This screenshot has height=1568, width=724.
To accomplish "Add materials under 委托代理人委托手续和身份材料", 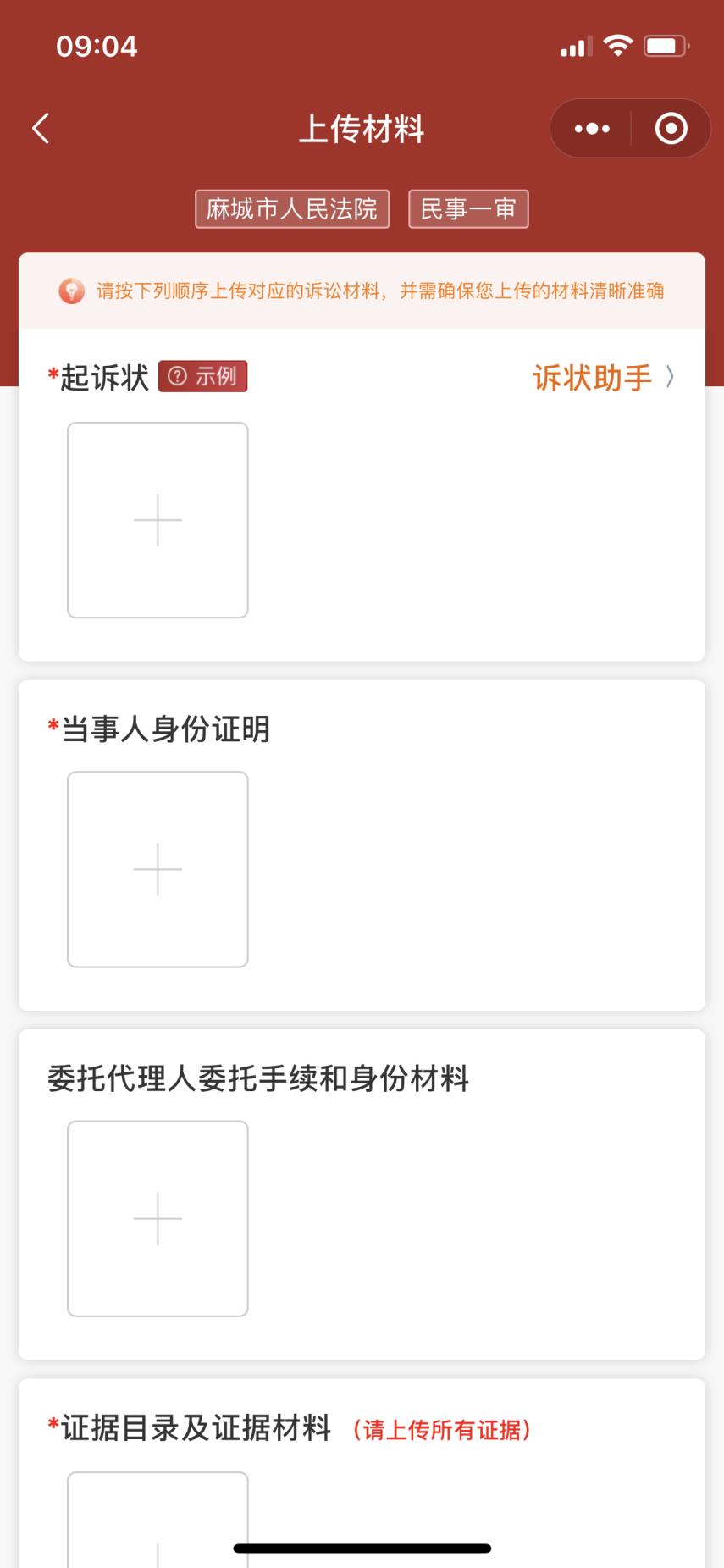I will coord(158,1218).
